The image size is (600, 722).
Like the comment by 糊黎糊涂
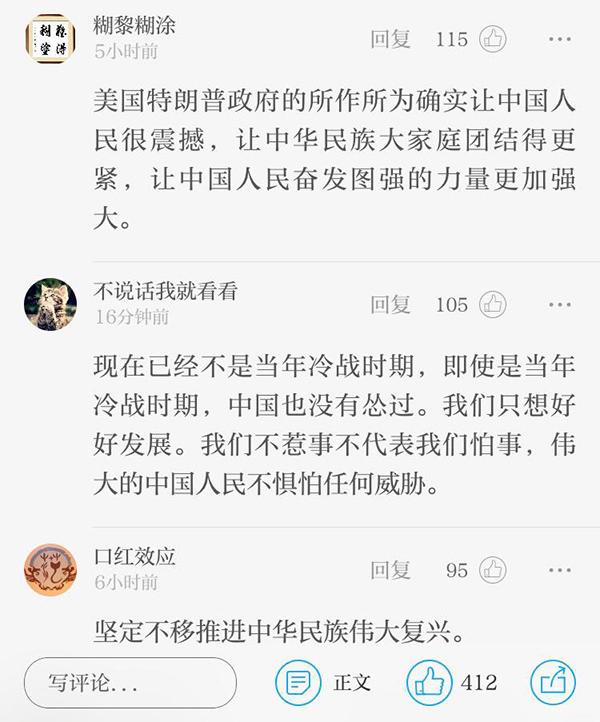click(492, 40)
